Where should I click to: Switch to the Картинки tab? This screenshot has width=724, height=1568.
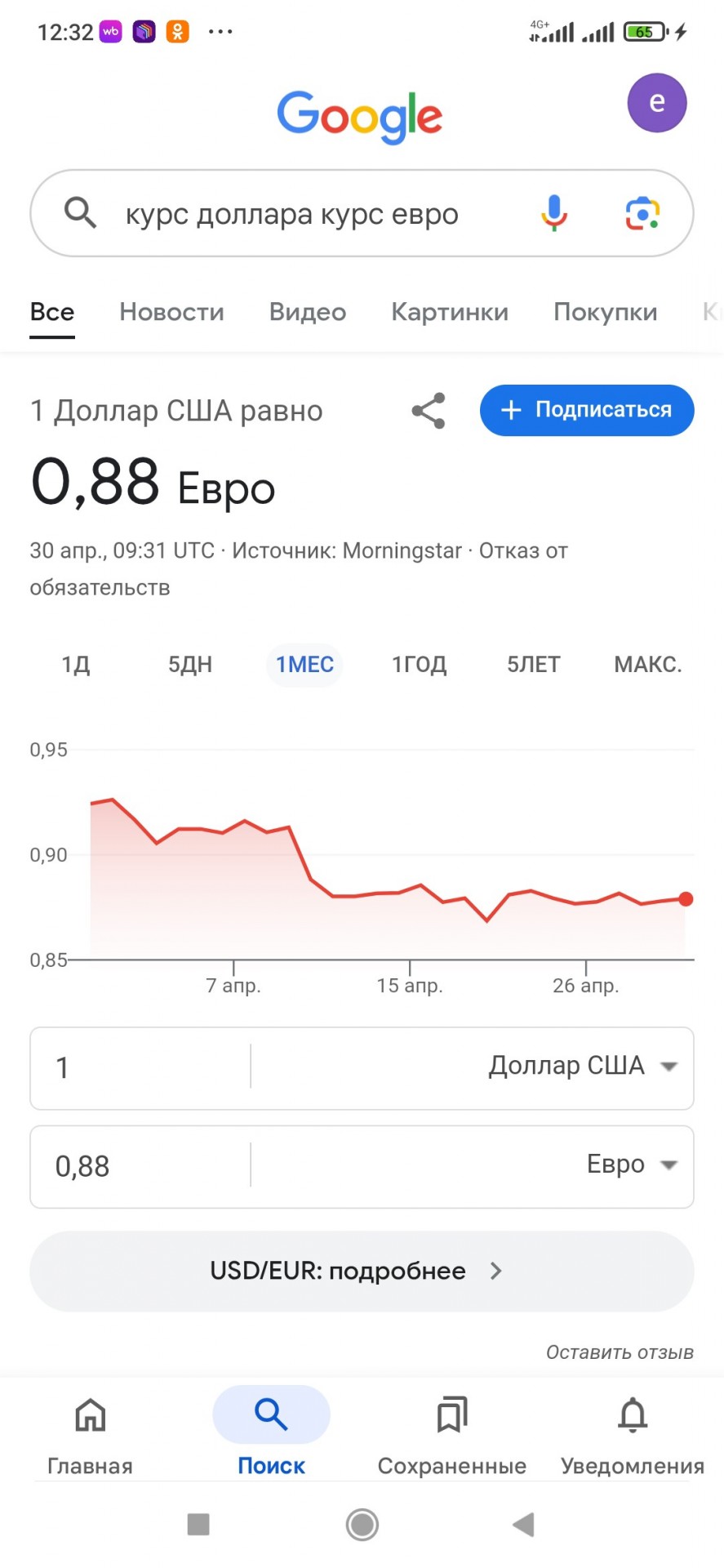[450, 312]
